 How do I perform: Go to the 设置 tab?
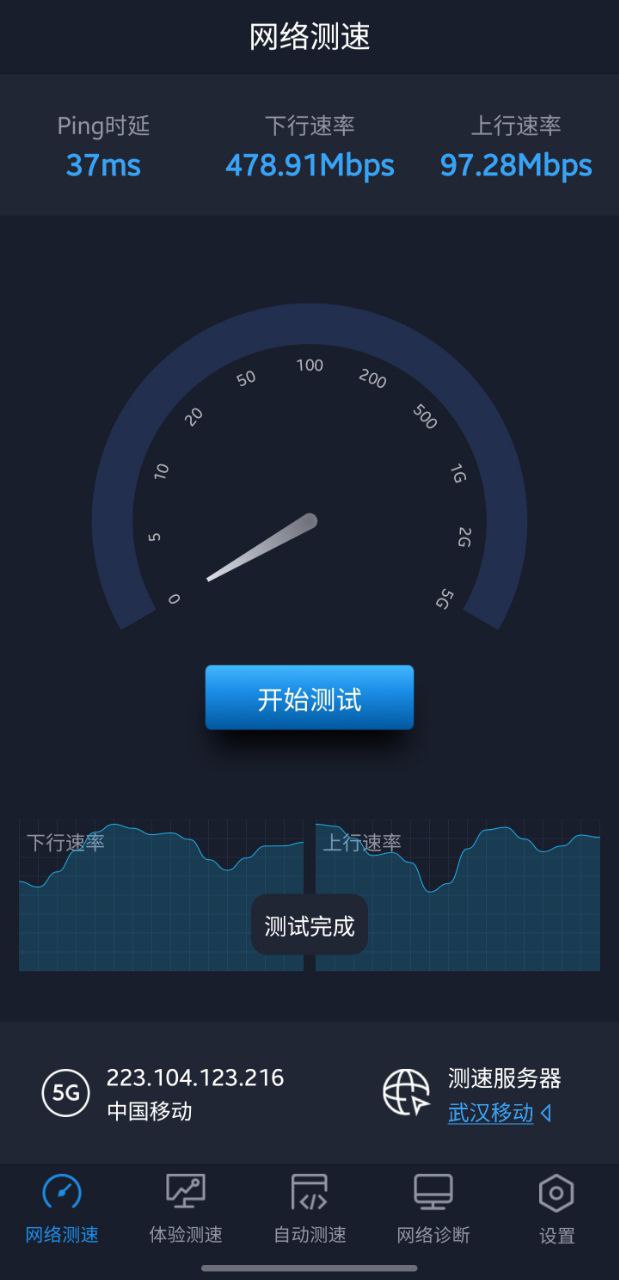556,1210
